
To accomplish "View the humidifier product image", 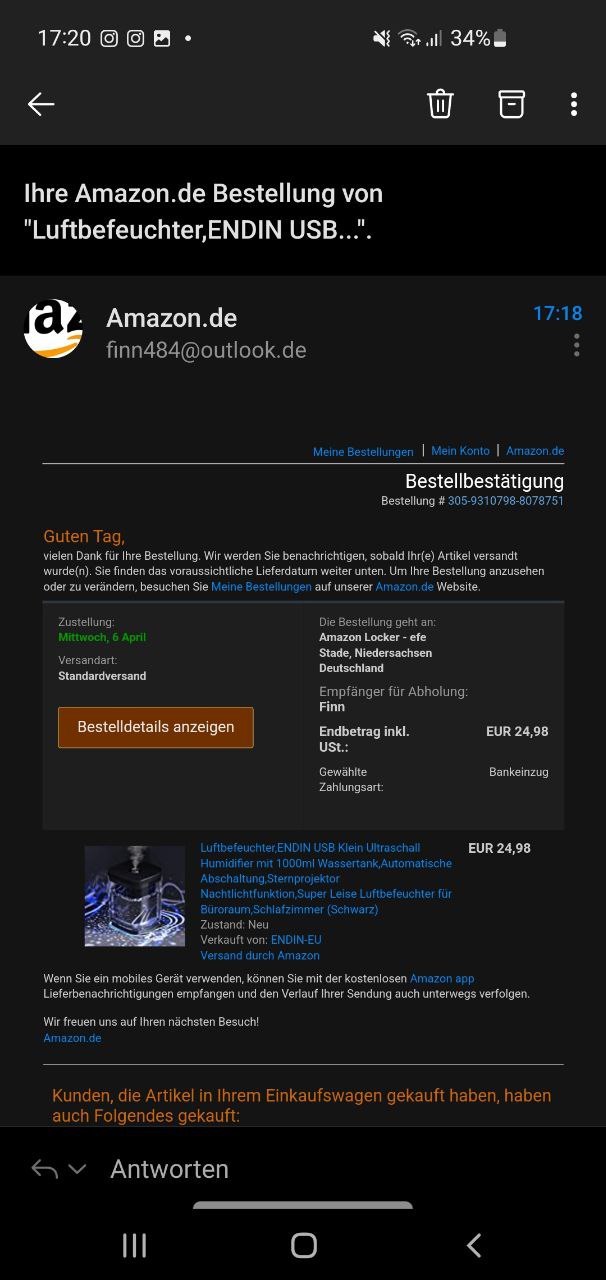I will [x=135, y=896].
